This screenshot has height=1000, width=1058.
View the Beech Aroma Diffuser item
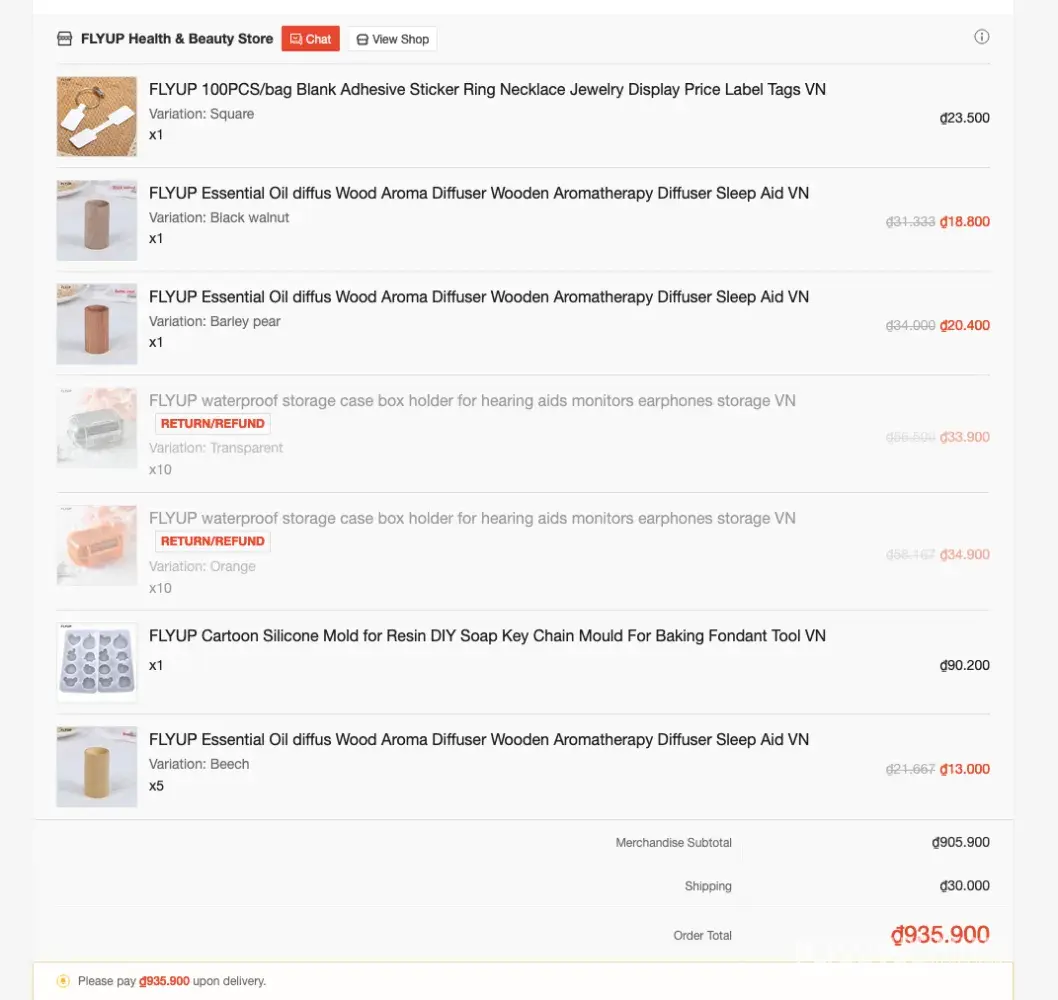[478, 740]
